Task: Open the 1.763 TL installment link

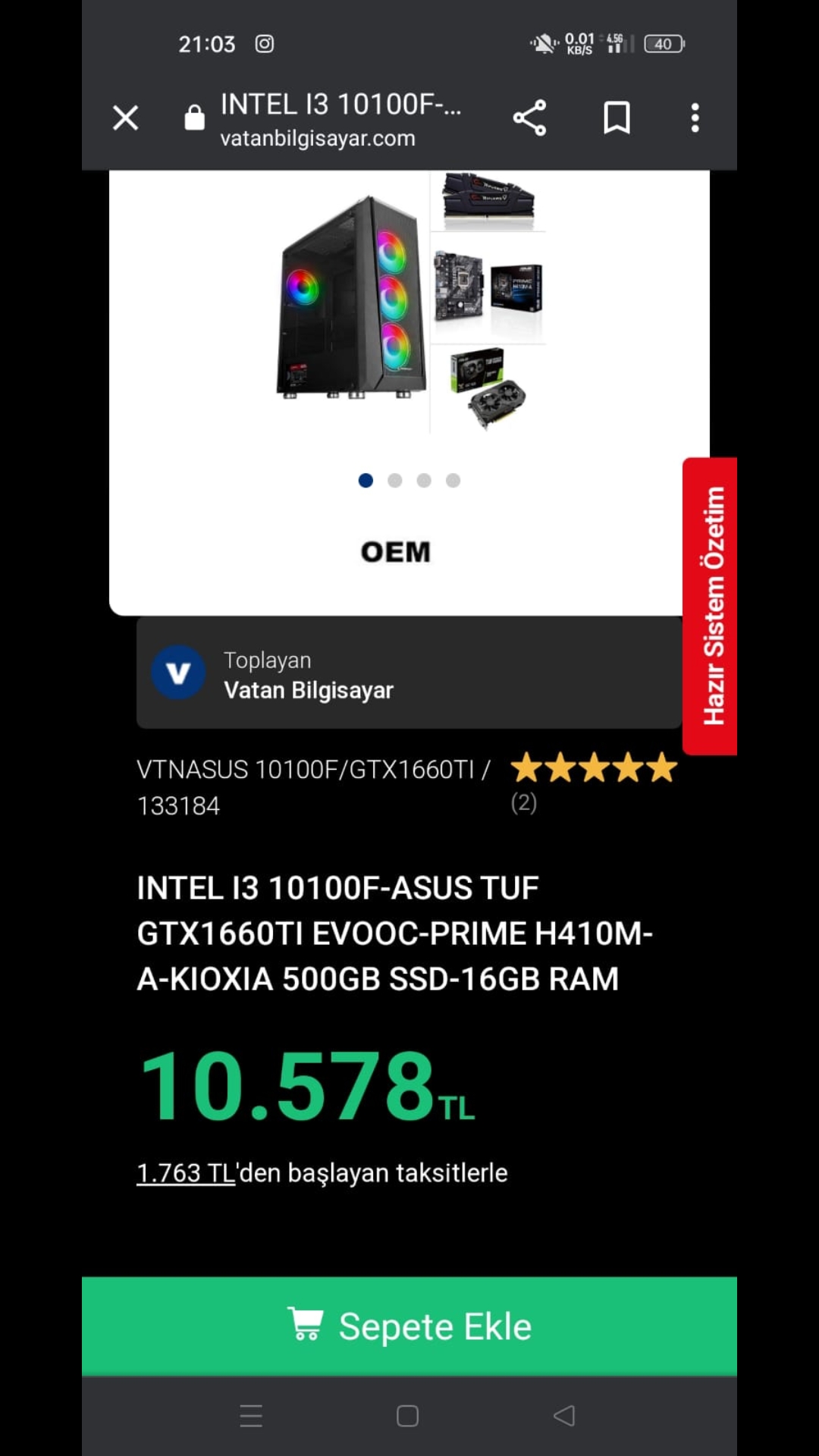Action: click(x=187, y=1173)
